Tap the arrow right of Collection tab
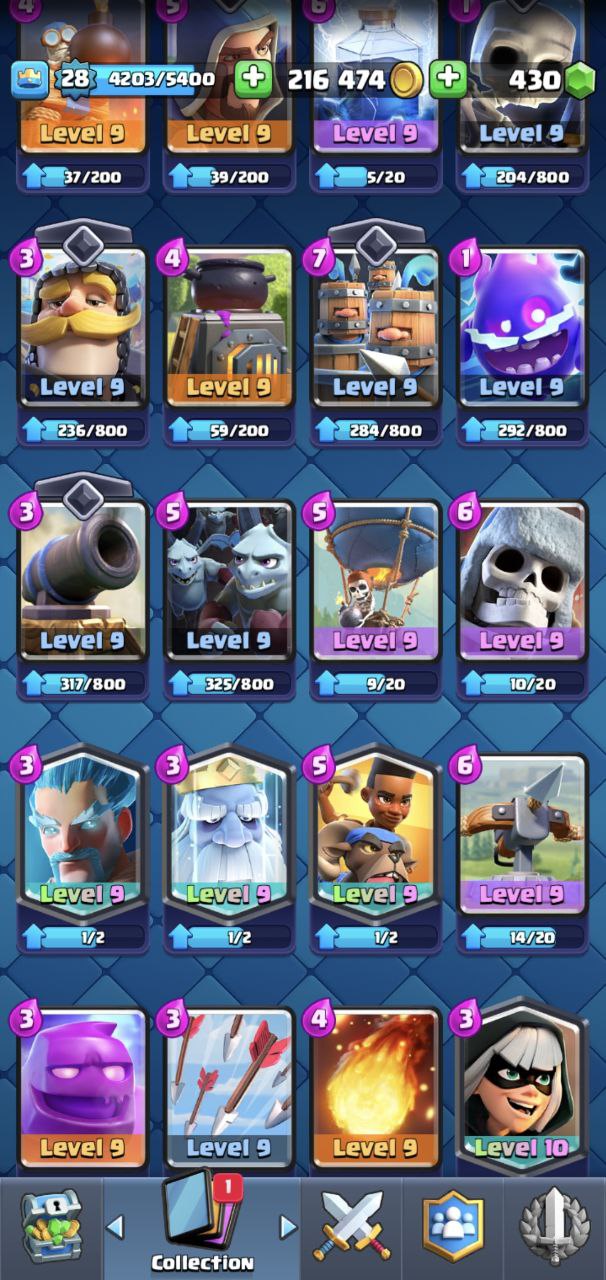 tap(288, 1226)
